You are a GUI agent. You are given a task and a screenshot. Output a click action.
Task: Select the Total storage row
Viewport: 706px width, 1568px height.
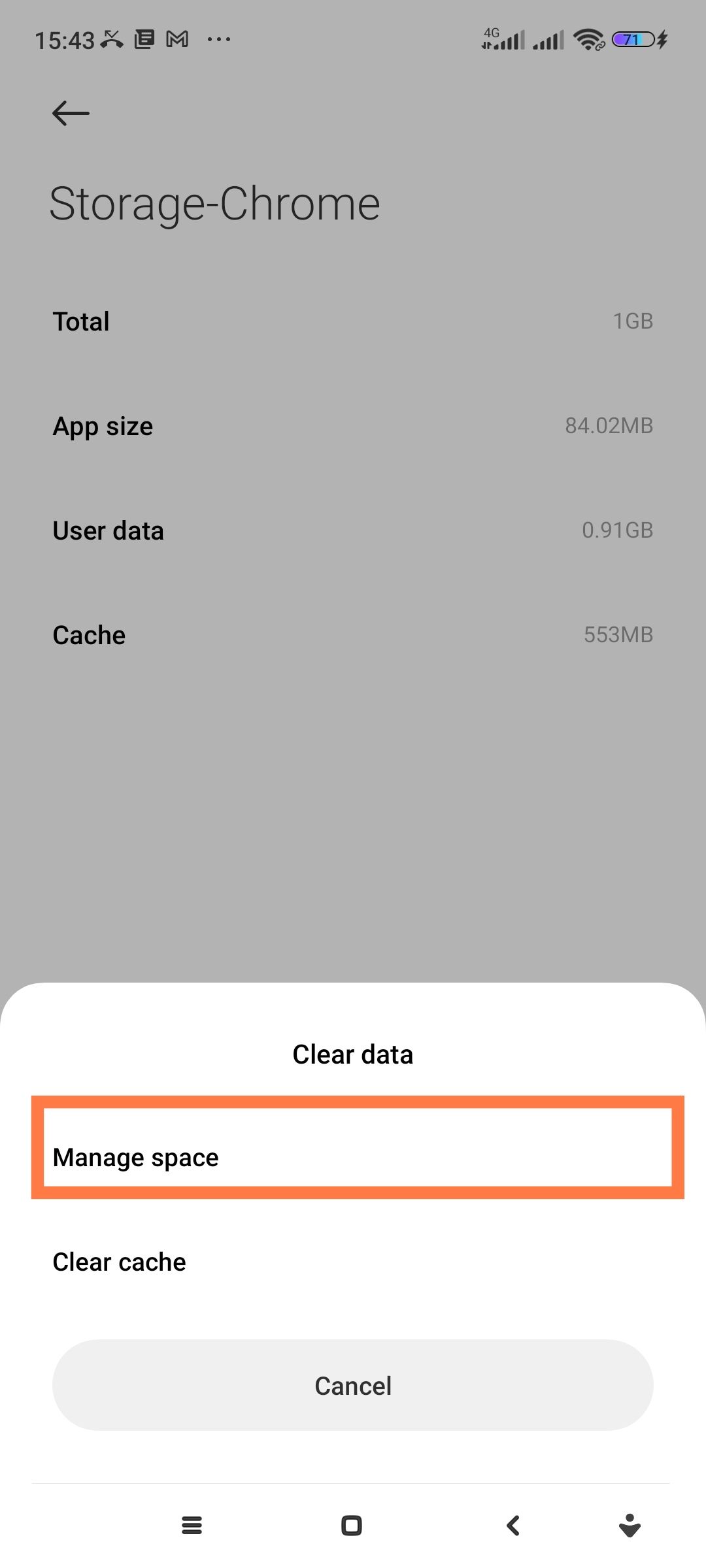point(353,321)
